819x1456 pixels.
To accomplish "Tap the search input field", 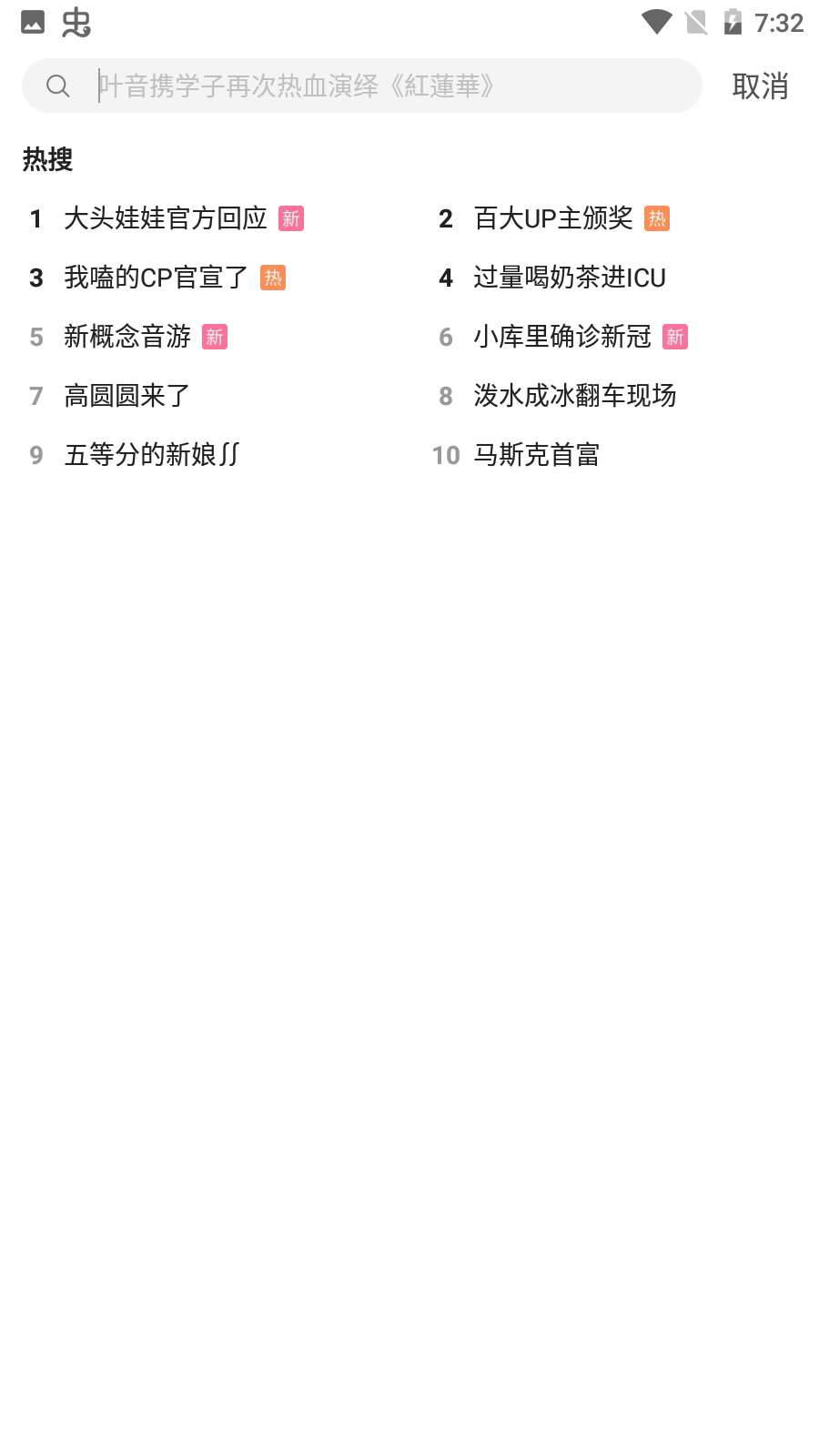I will pyautogui.click(x=362, y=86).
